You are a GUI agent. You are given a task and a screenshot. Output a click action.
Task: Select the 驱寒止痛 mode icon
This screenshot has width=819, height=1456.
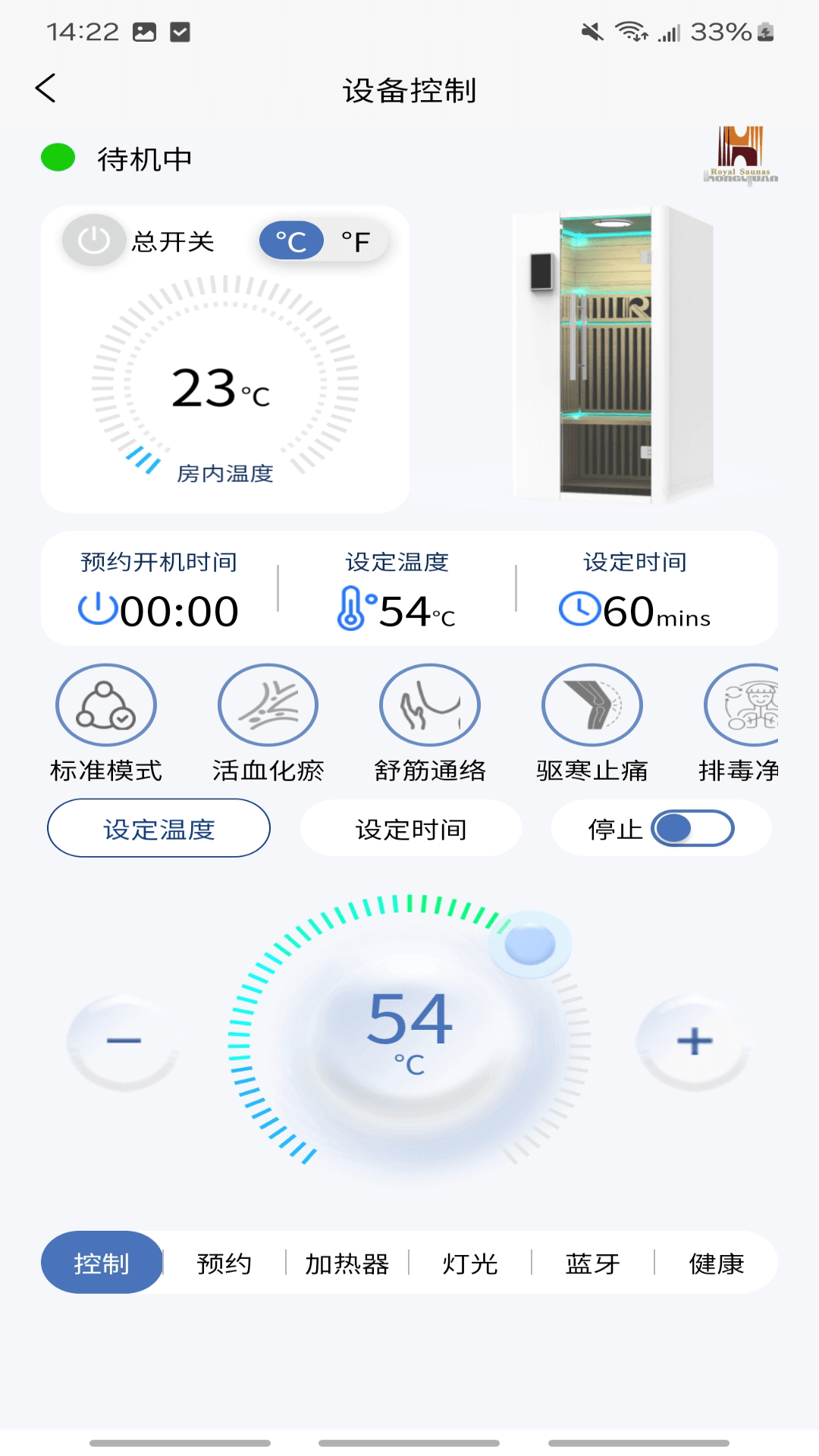coord(592,704)
